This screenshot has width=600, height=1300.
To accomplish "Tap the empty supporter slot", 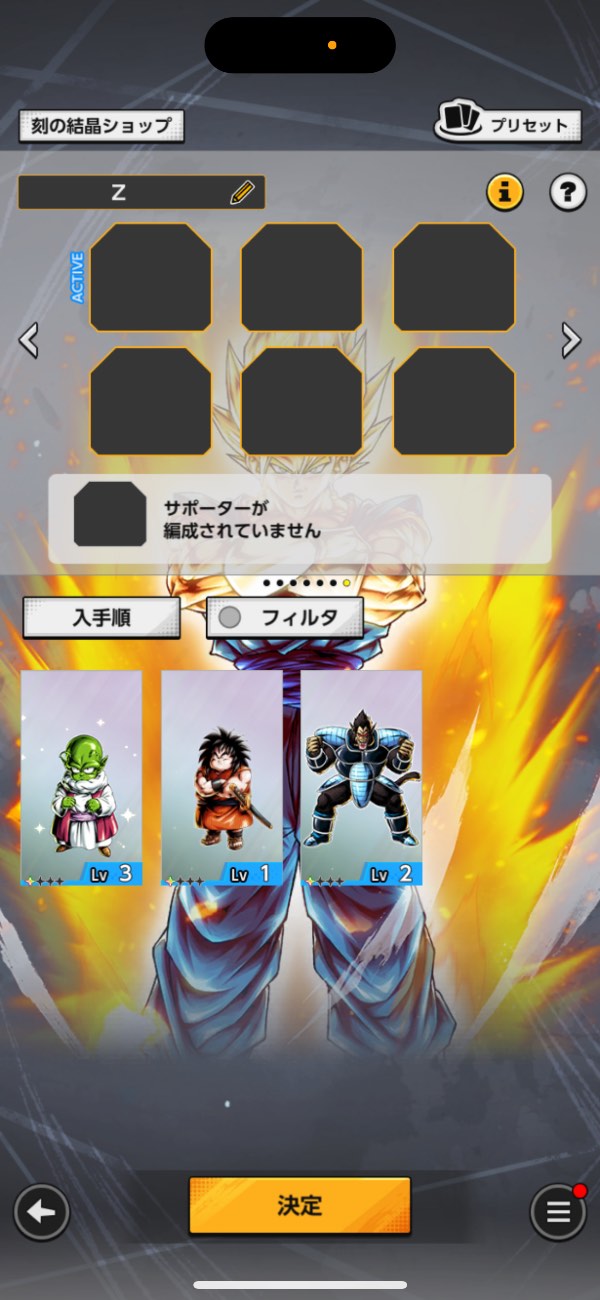I will (x=110, y=514).
